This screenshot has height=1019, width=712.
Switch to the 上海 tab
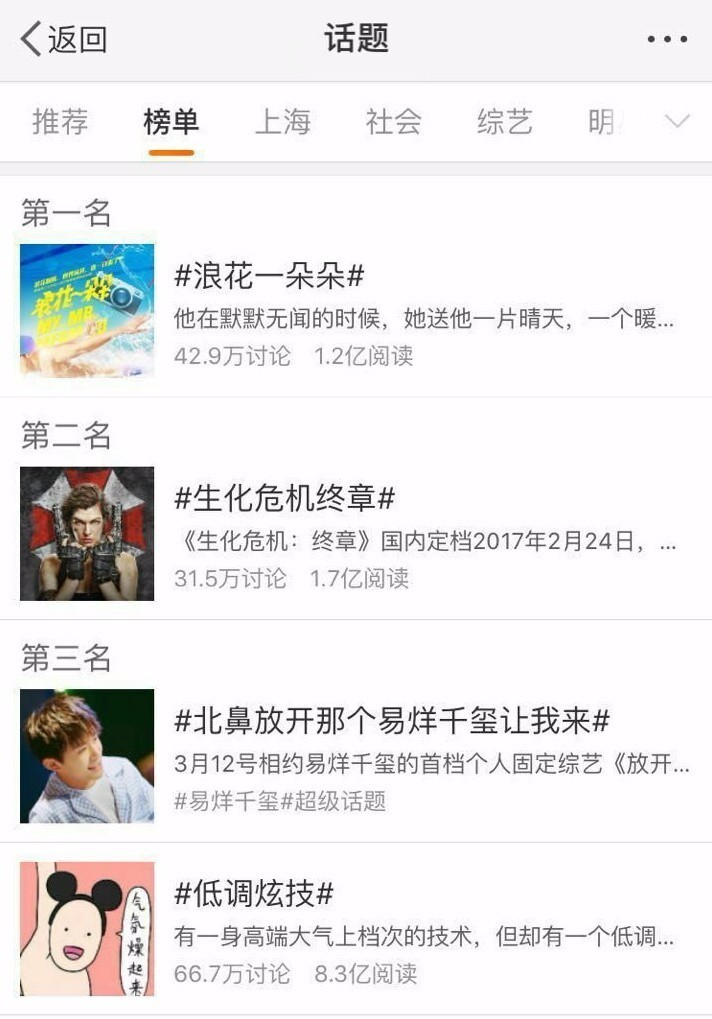point(283,122)
